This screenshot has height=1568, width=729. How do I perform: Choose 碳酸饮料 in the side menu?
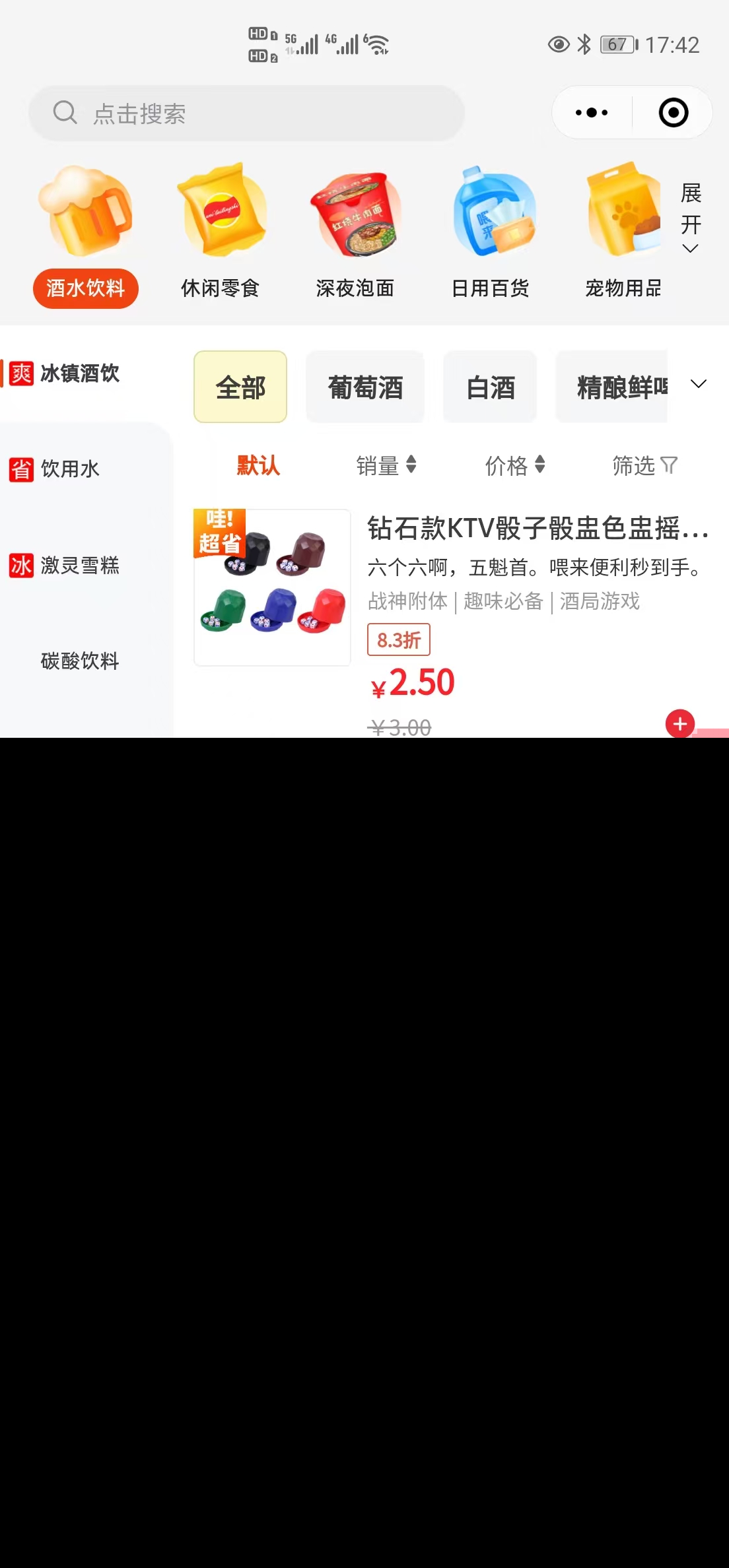click(79, 661)
